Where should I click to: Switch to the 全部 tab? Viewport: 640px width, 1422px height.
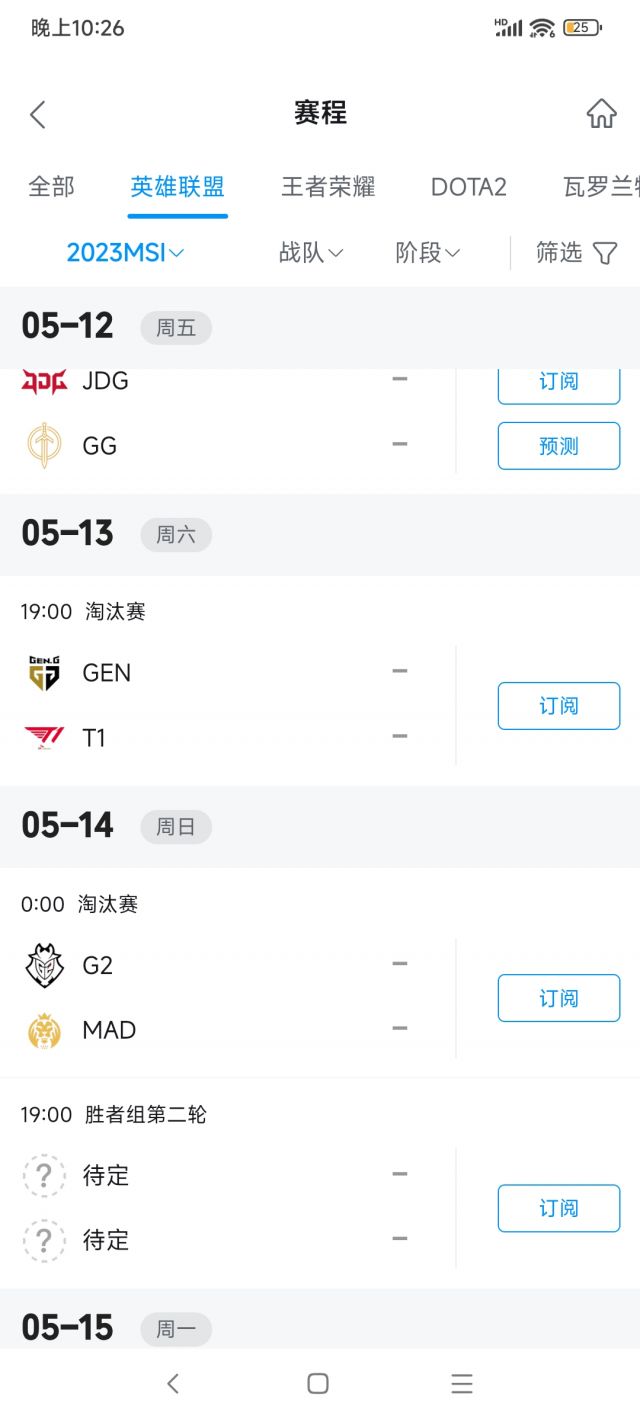pyautogui.click(x=51, y=187)
